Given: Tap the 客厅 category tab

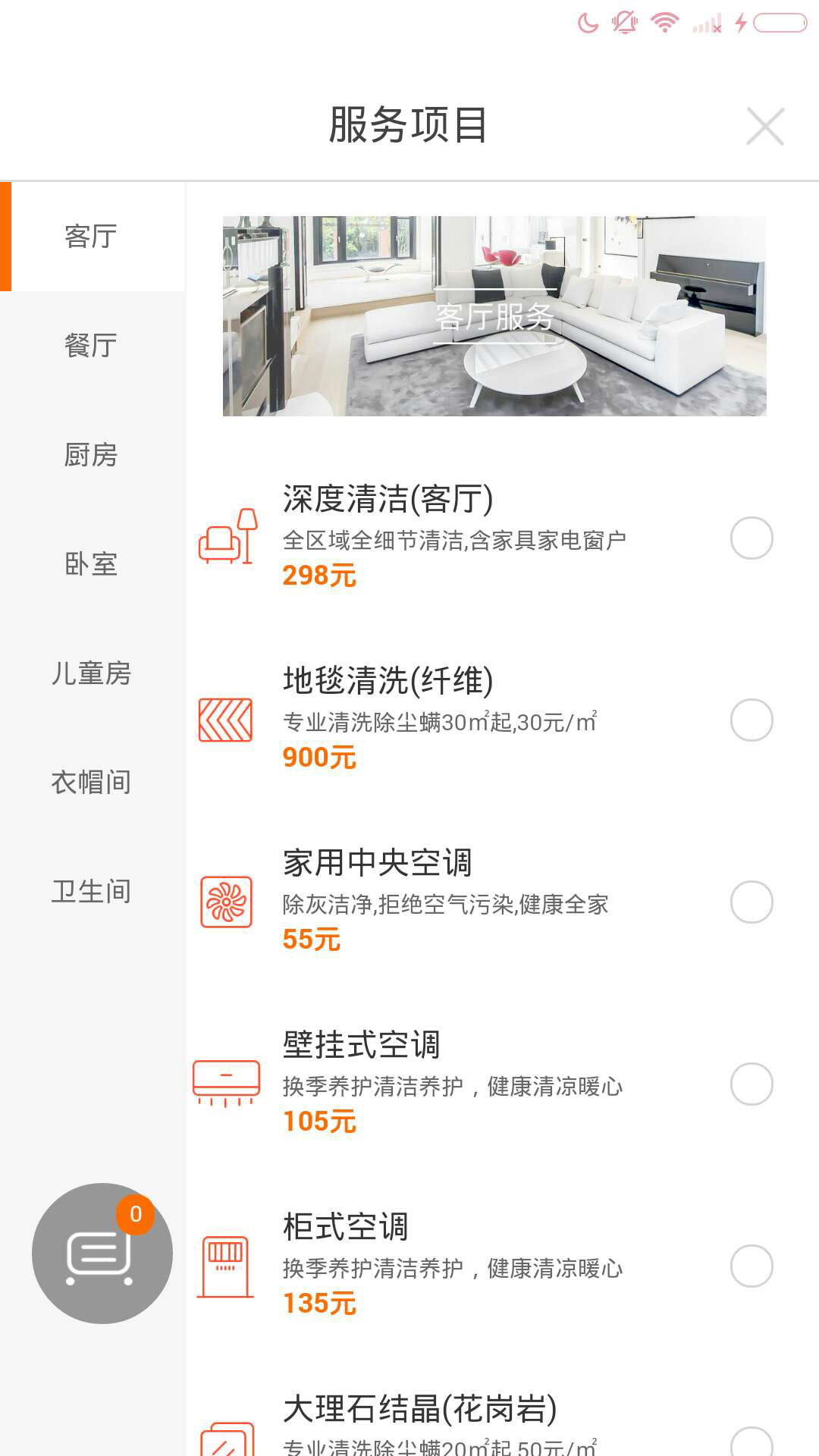Looking at the screenshot, I should [91, 237].
